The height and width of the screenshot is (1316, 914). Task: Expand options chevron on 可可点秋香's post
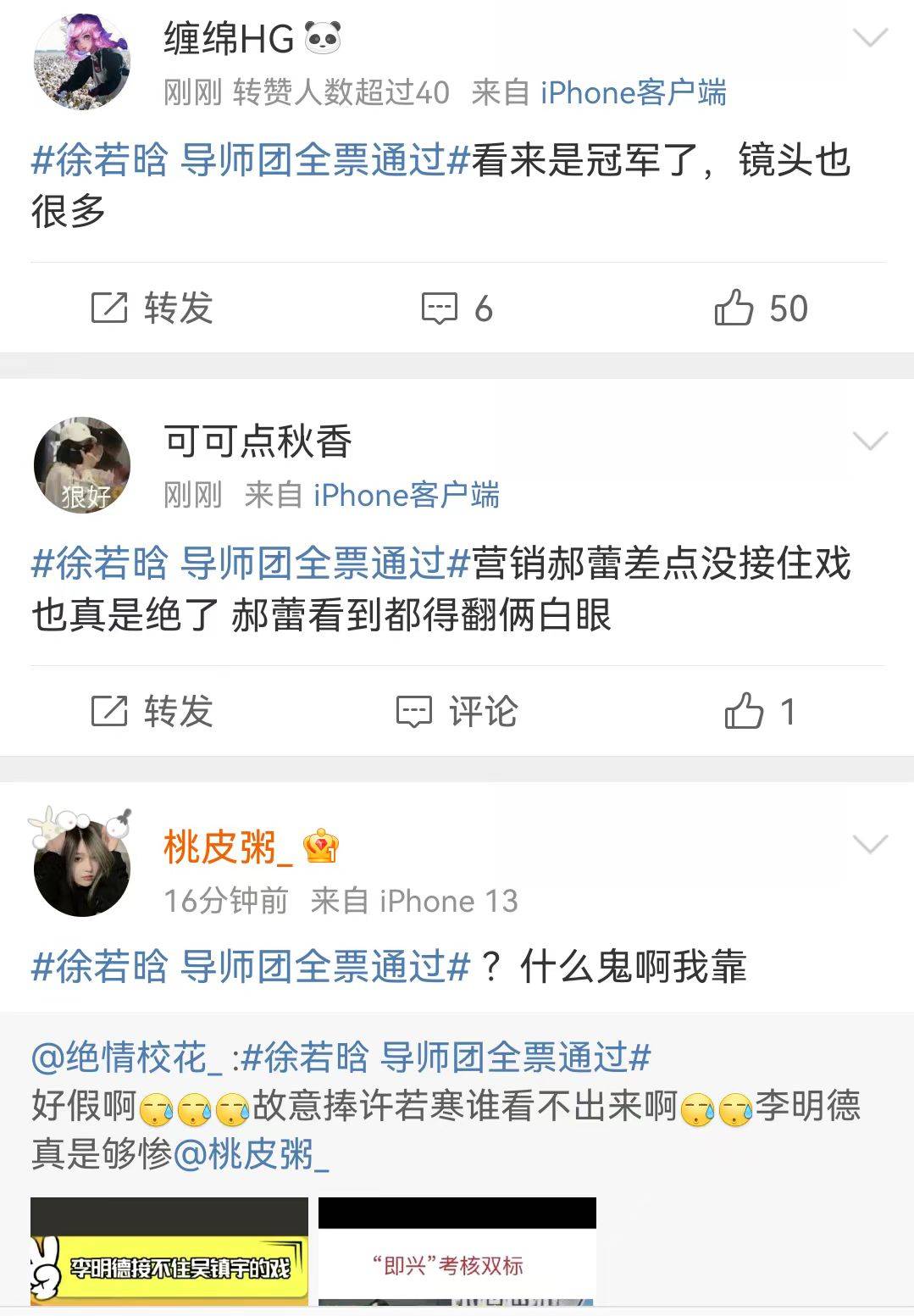coord(870,441)
